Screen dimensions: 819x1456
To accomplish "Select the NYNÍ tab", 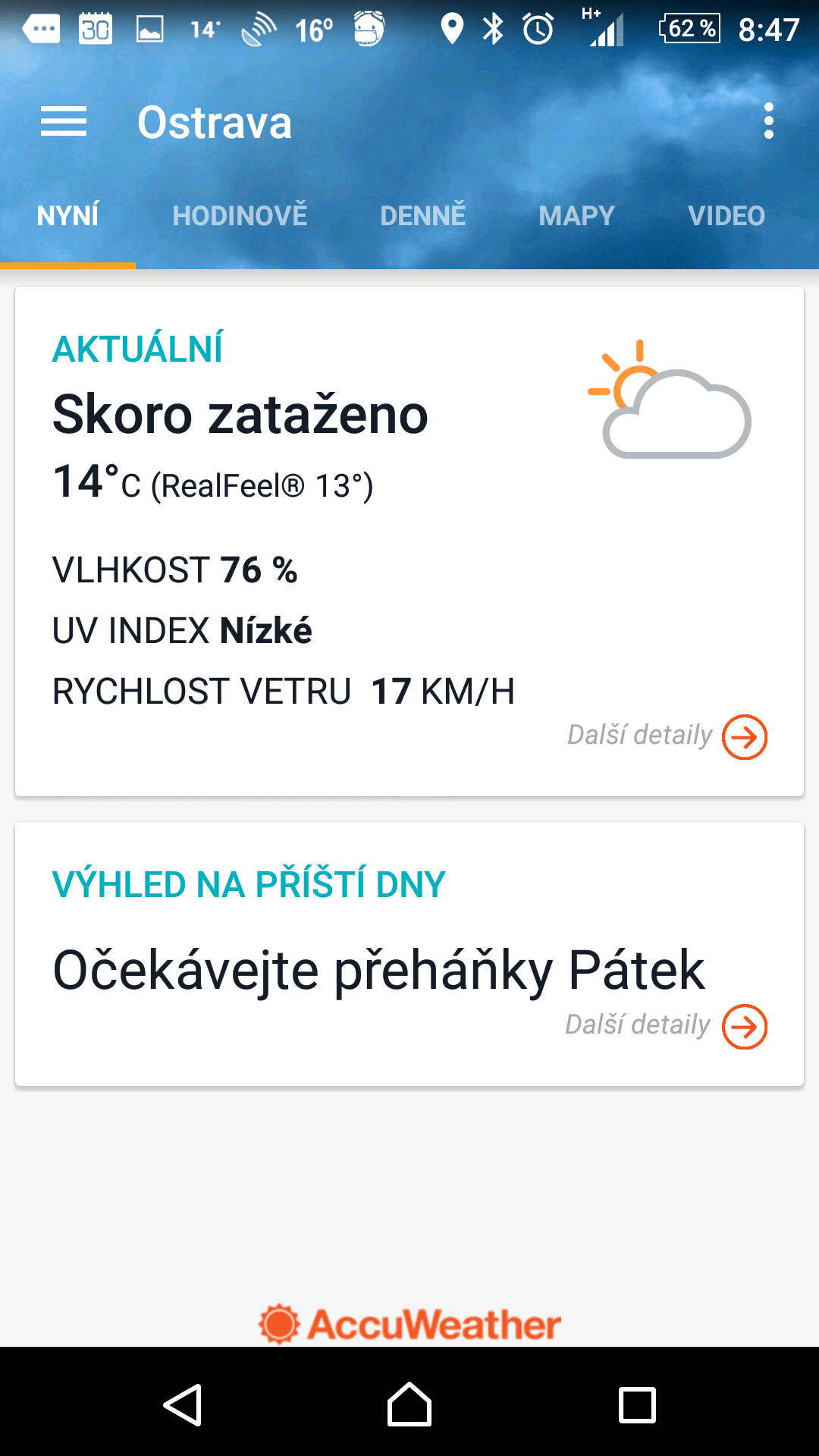I will tap(68, 216).
